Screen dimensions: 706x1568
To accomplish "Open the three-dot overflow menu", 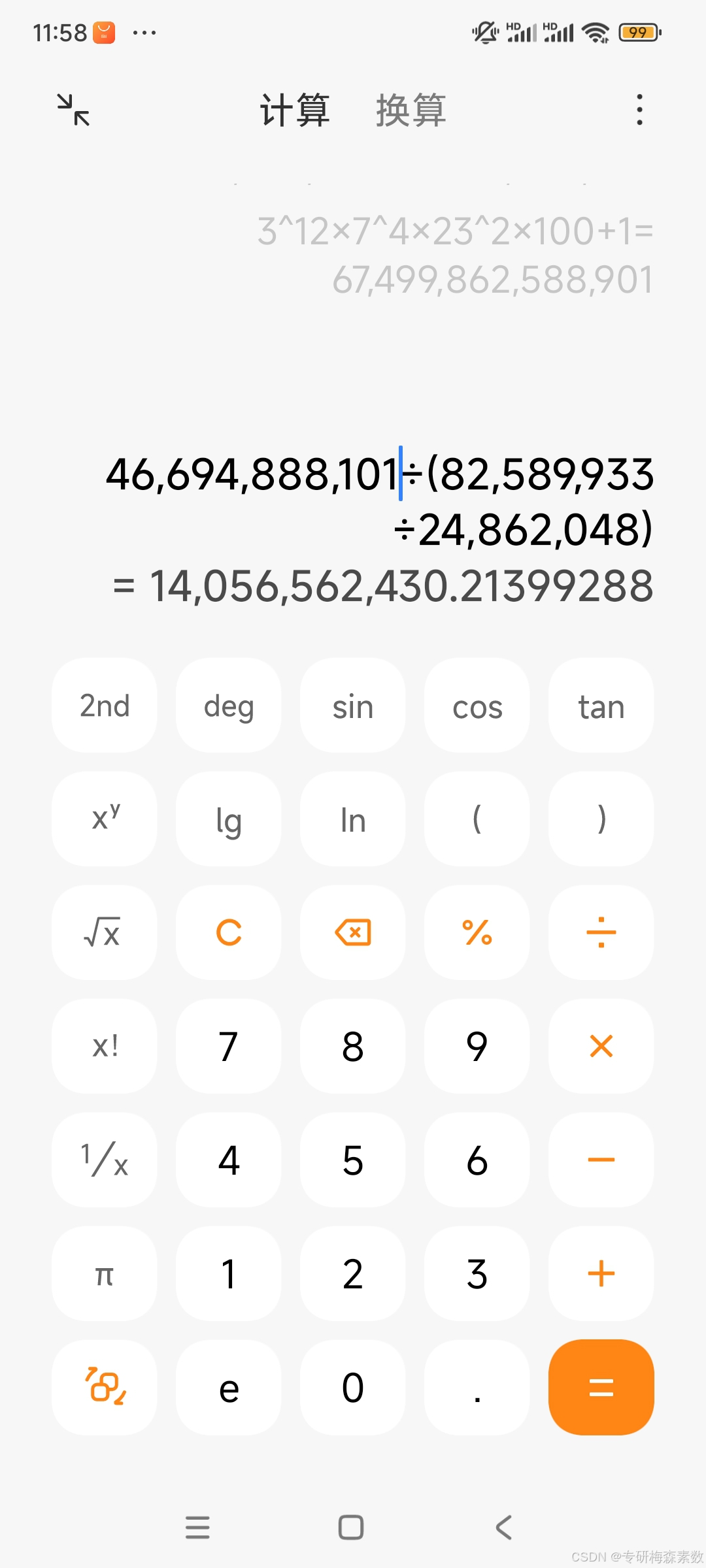I will pyautogui.click(x=639, y=110).
